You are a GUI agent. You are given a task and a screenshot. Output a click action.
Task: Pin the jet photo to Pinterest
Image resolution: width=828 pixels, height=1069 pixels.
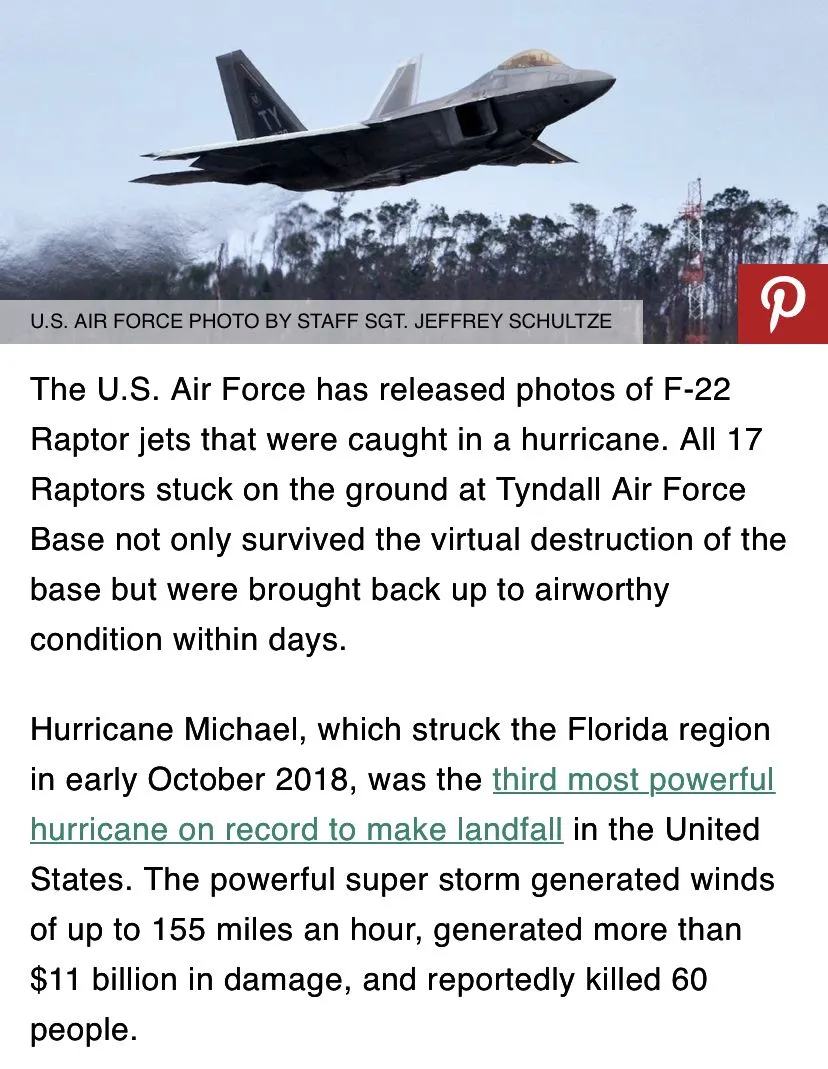coord(782,306)
